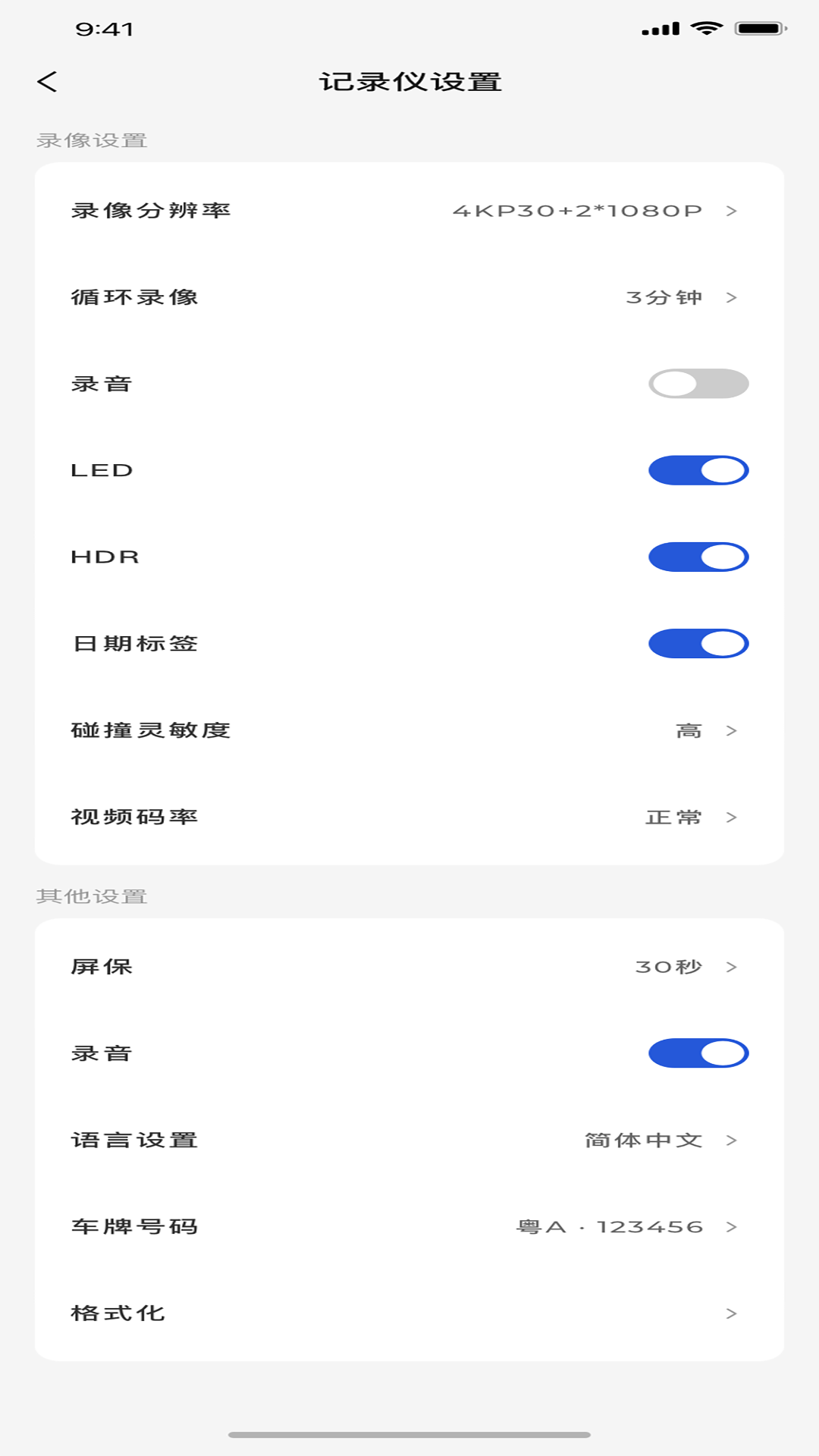Turn off the HDR switch

click(x=698, y=557)
